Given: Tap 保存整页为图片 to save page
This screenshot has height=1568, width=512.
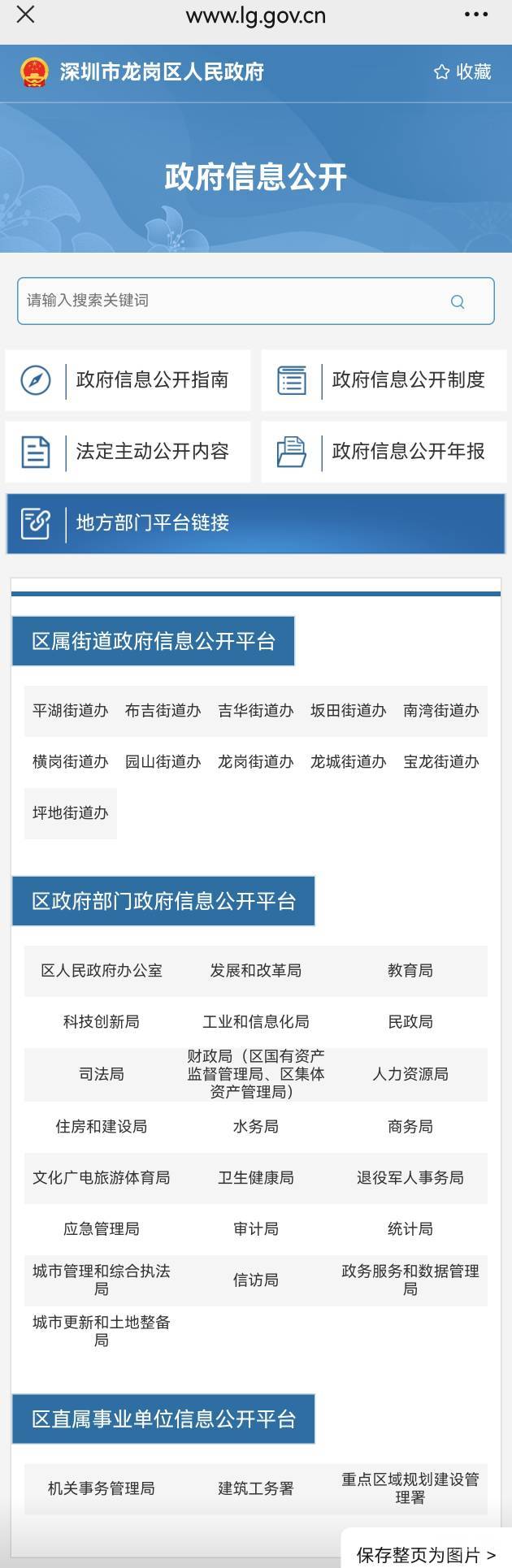Looking at the screenshot, I should point(426,1553).
